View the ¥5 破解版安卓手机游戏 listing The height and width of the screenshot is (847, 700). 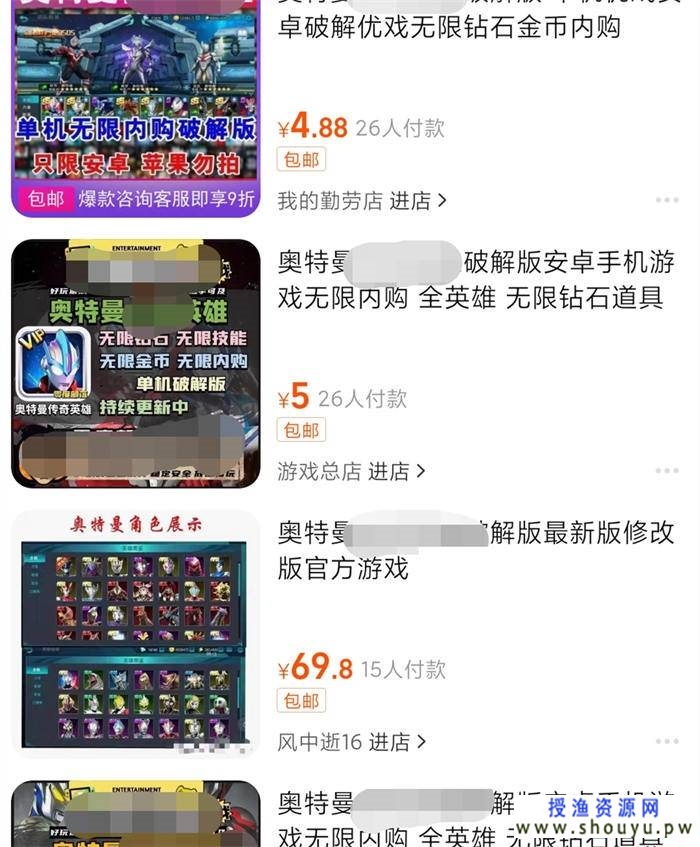(x=476, y=280)
